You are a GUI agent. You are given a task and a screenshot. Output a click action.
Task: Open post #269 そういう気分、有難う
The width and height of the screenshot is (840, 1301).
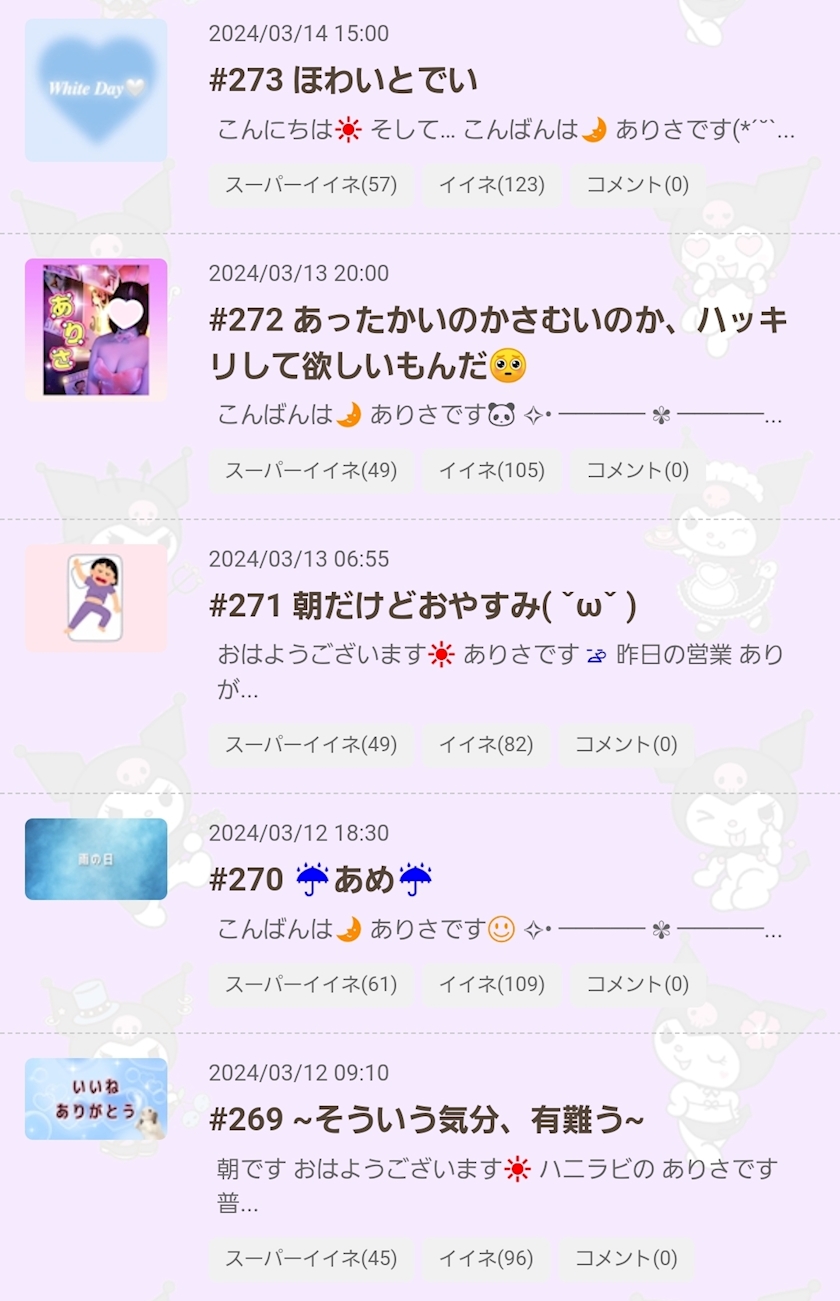[427, 1120]
